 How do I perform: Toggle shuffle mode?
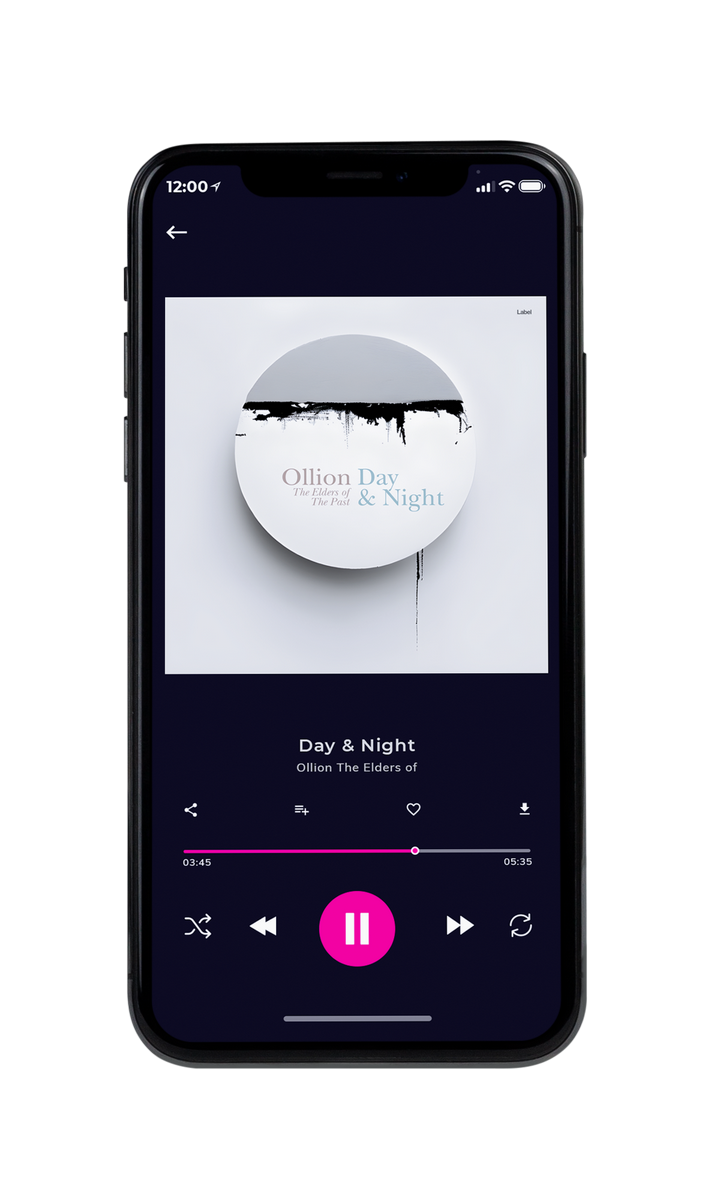(197, 927)
